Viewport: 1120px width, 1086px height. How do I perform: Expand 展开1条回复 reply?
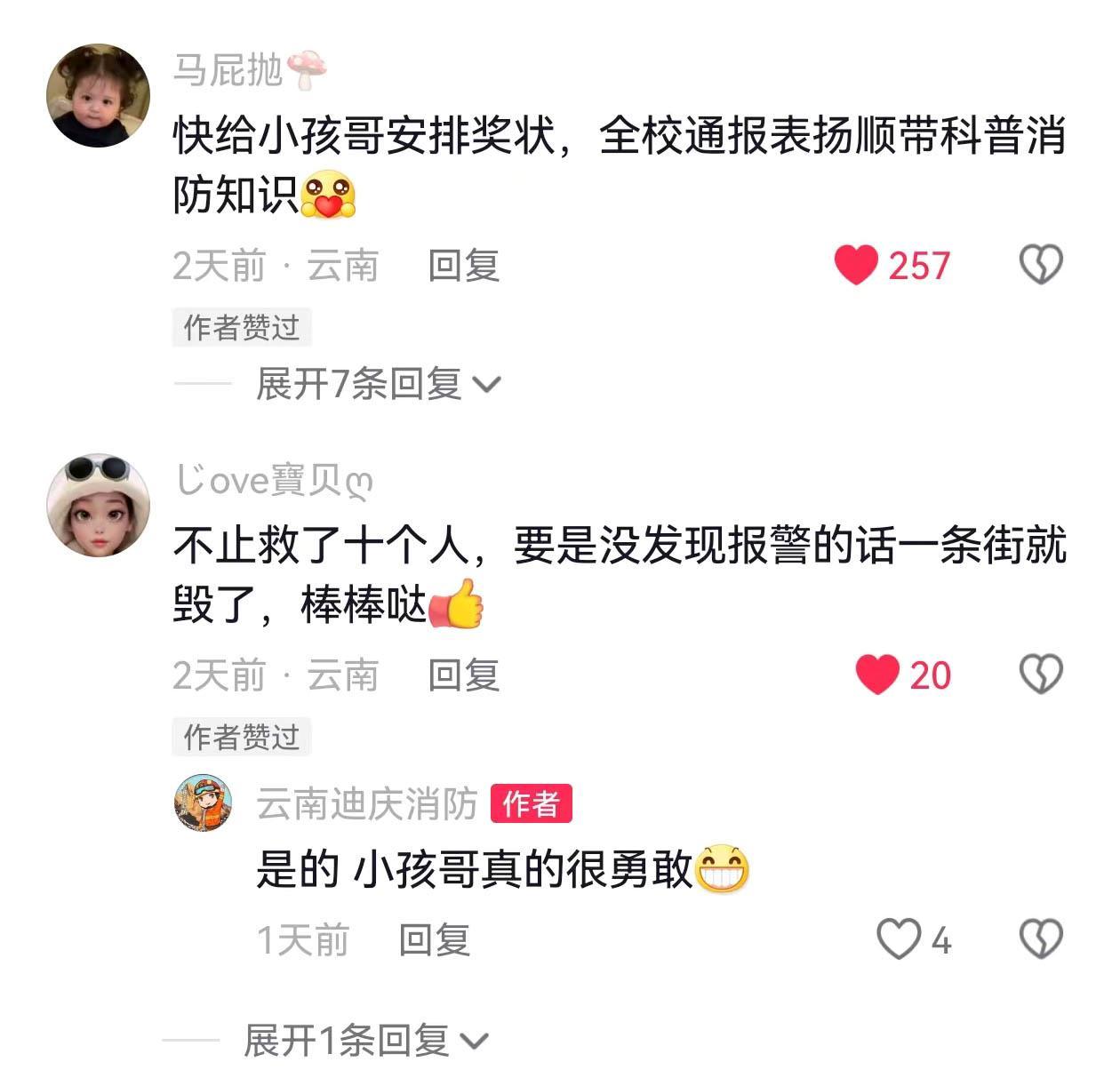tap(365, 1040)
